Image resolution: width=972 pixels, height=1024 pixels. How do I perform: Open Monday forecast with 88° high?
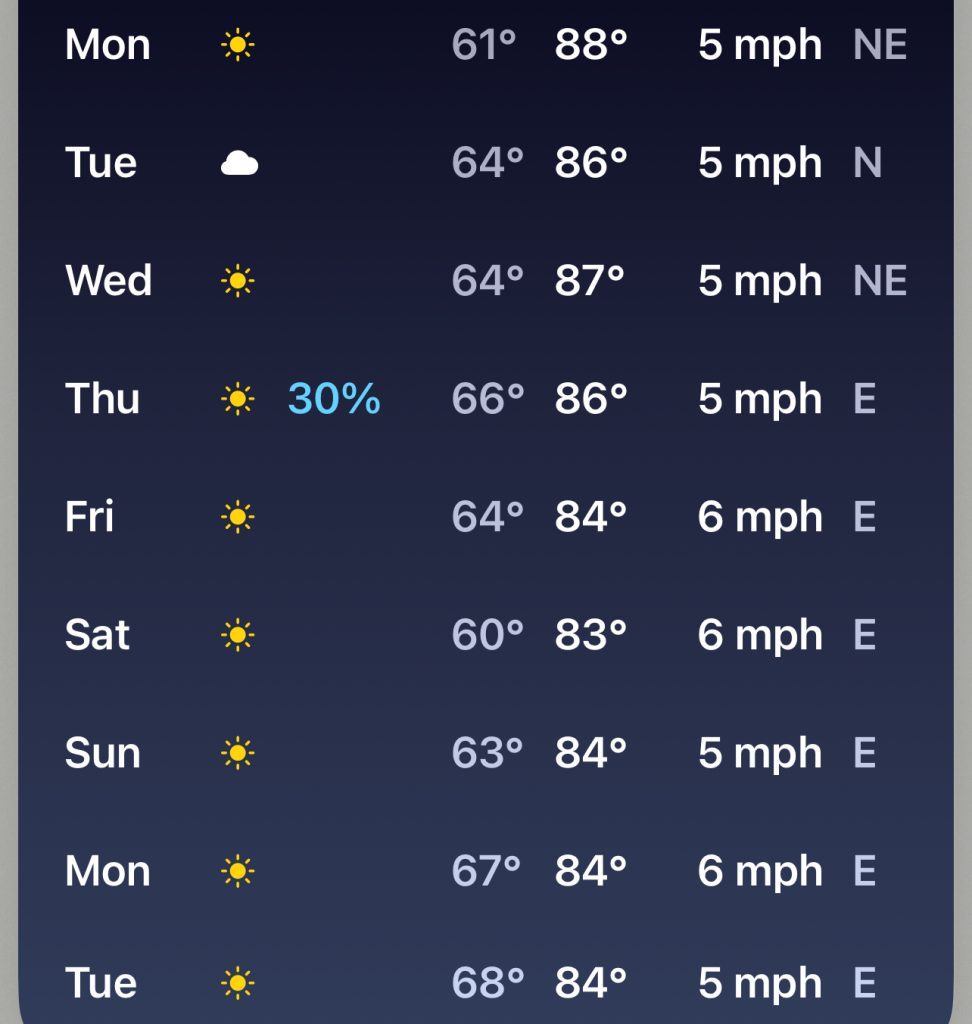[x=486, y=45]
